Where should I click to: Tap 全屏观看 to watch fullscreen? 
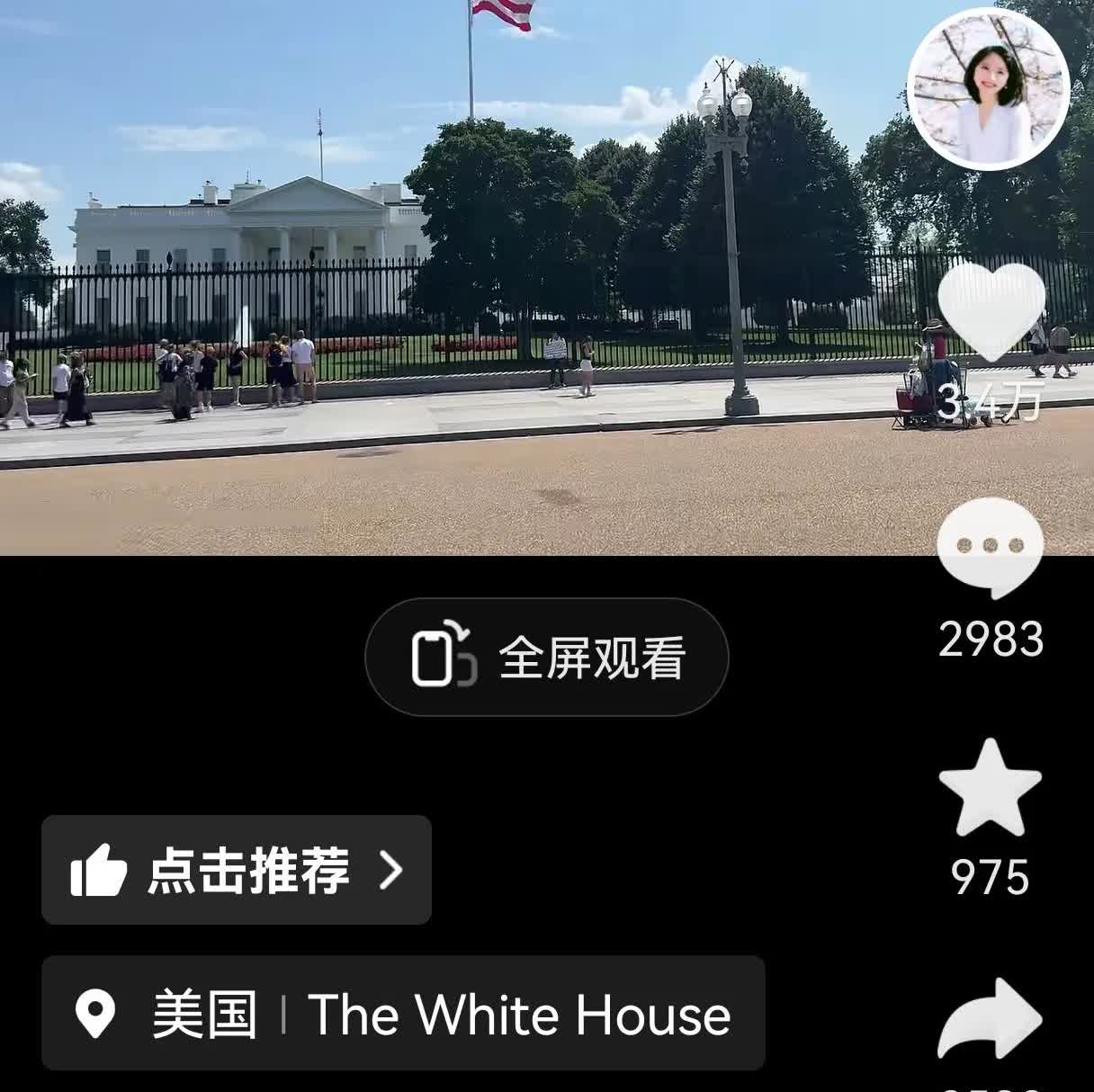pos(546,657)
